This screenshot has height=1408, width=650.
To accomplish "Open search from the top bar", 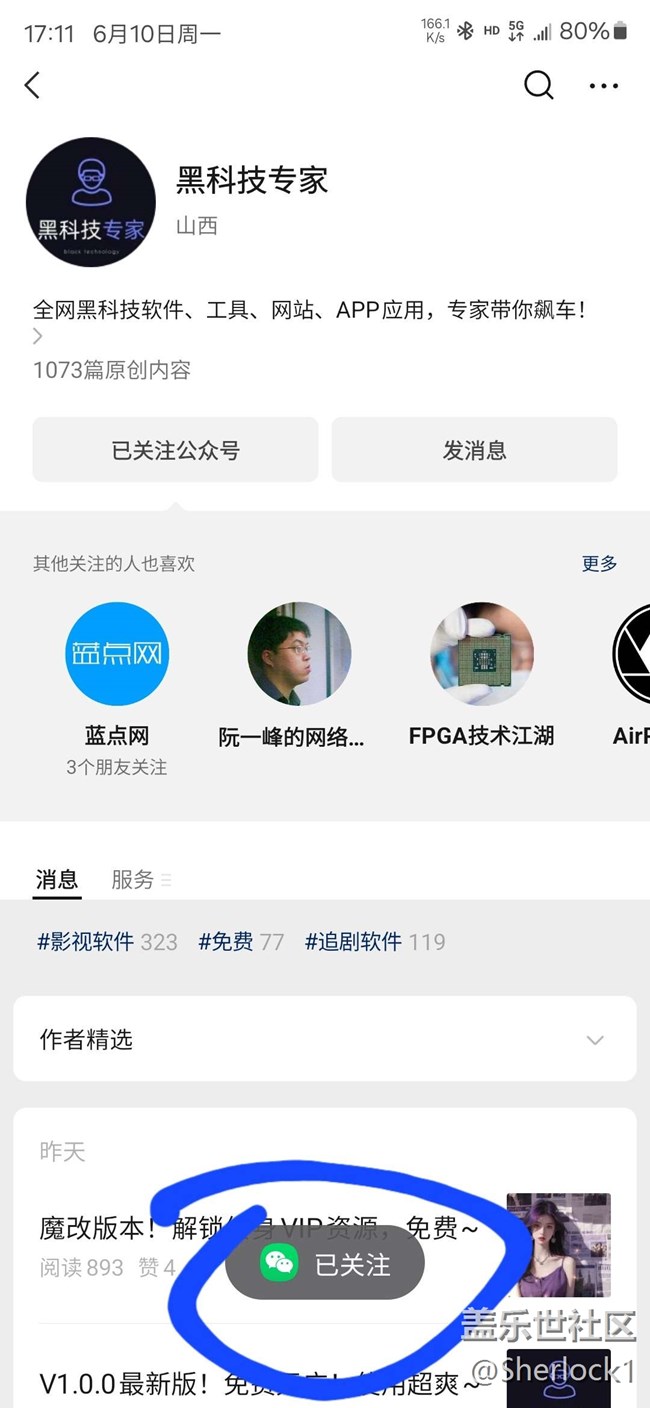I will tap(538, 86).
